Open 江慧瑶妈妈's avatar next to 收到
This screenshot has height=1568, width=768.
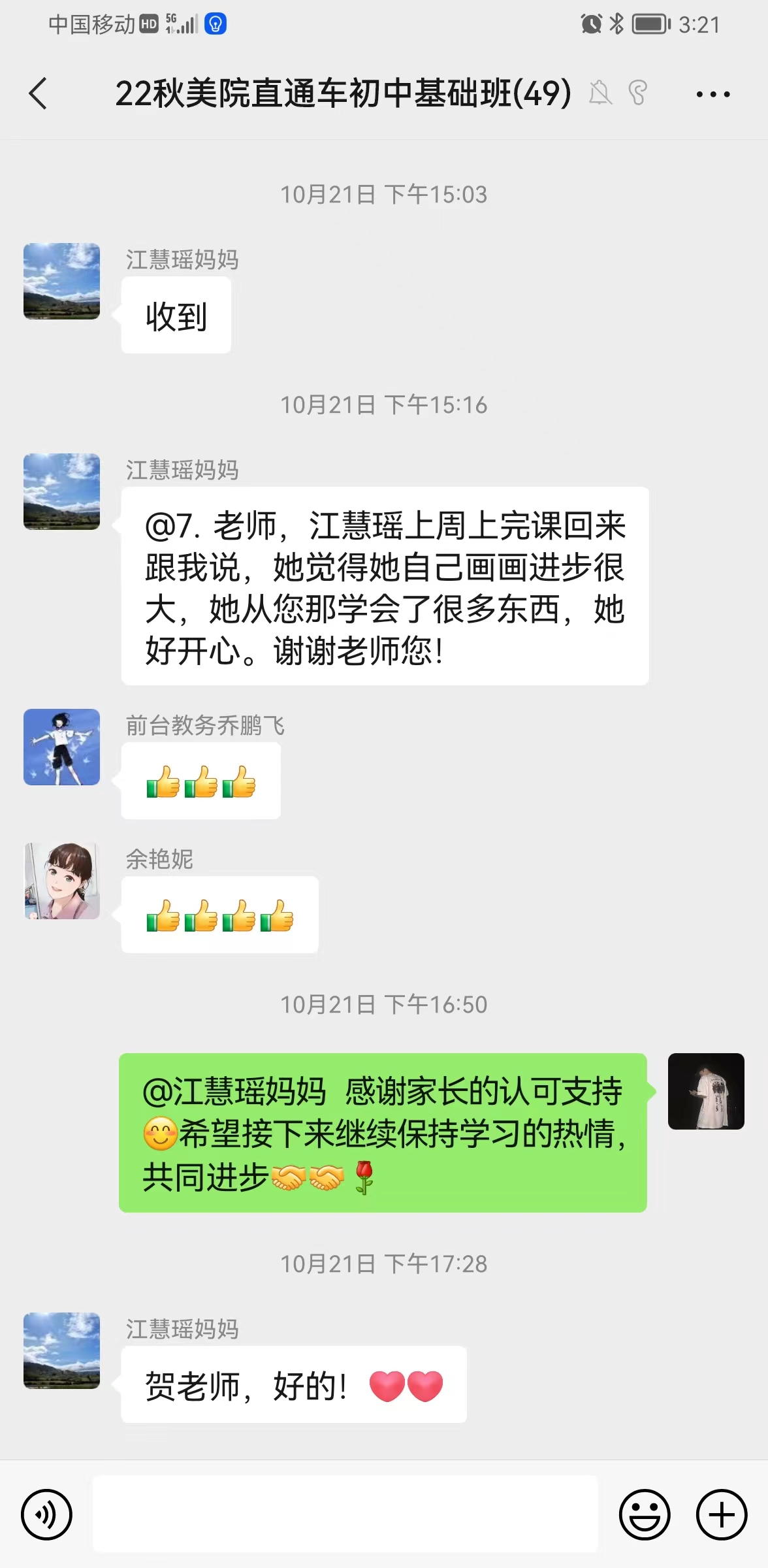(x=62, y=281)
